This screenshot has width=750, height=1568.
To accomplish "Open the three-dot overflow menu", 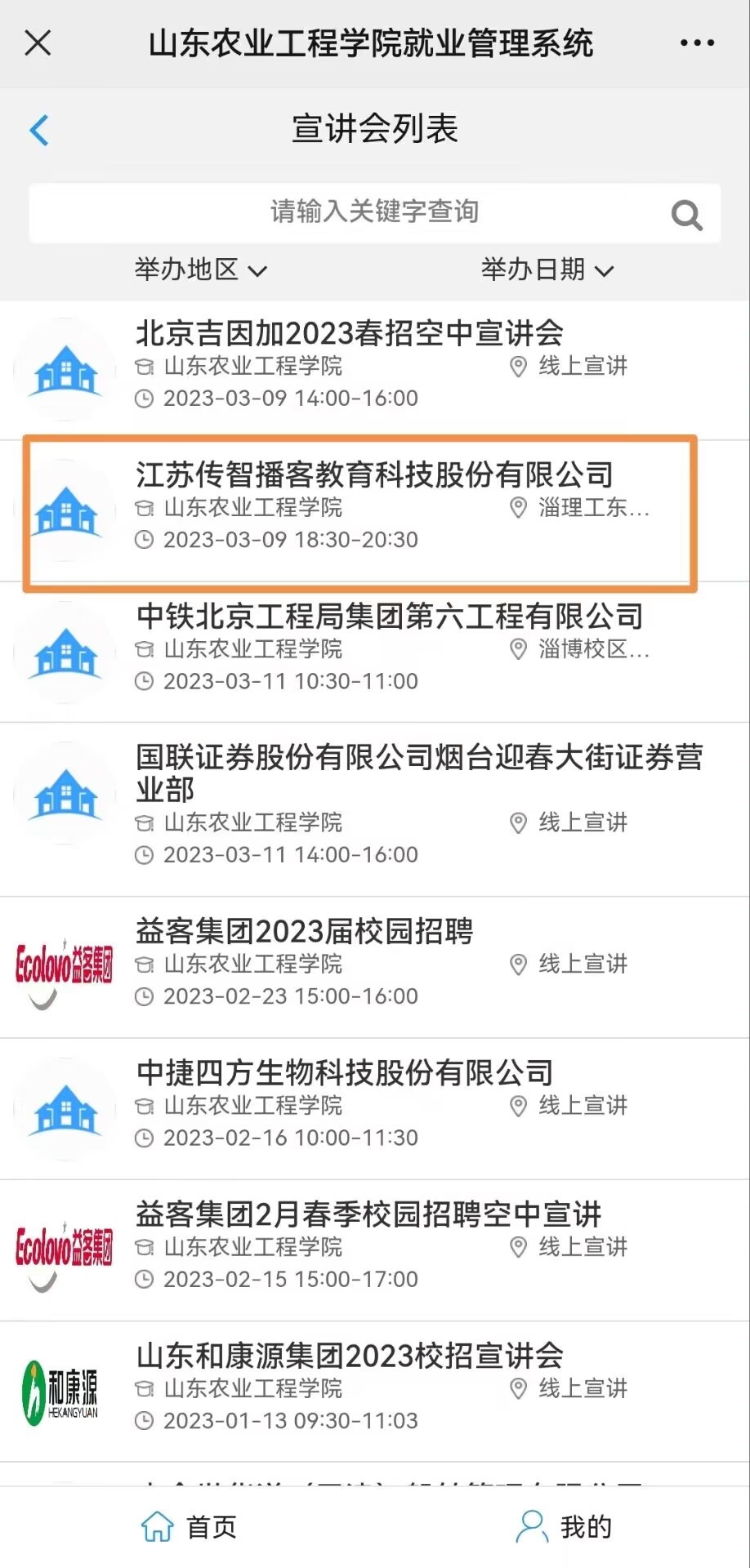I will [697, 42].
